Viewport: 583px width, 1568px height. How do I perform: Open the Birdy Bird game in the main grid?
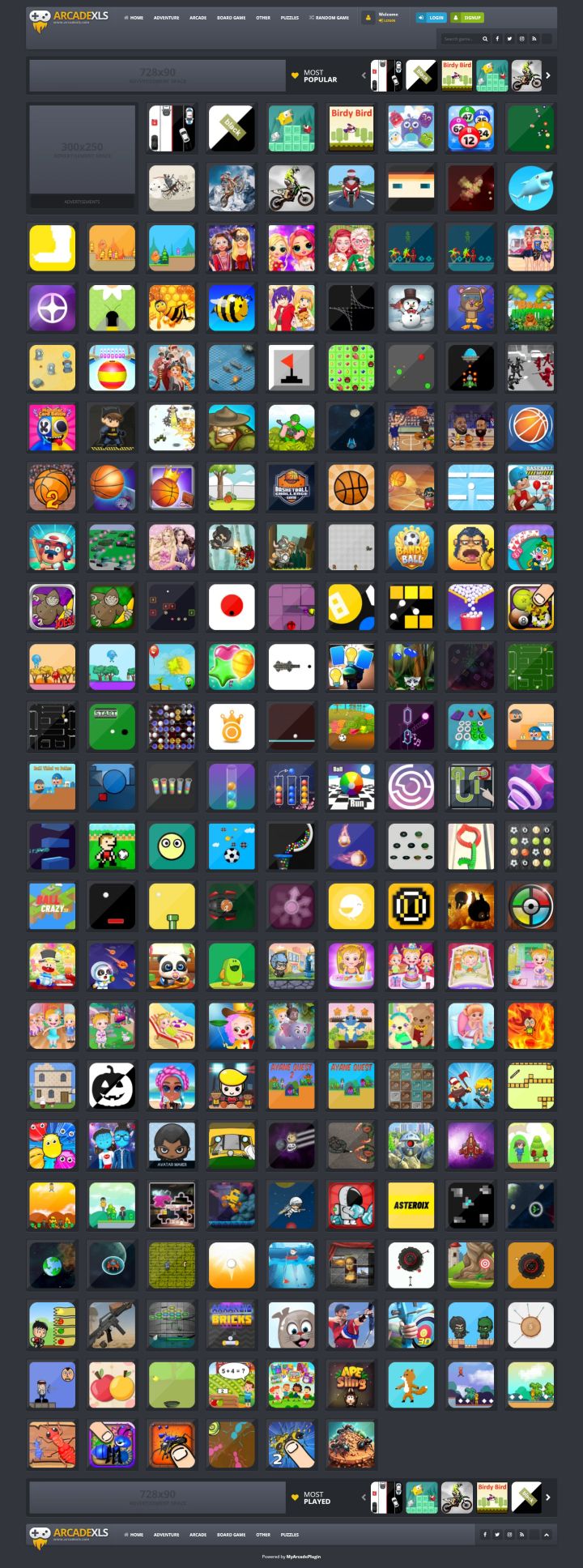pyautogui.click(x=351, y=128)
